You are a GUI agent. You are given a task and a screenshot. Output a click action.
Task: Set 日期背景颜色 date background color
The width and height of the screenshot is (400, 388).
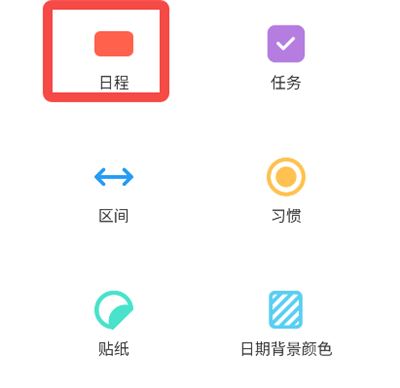[x=286, y=324]
